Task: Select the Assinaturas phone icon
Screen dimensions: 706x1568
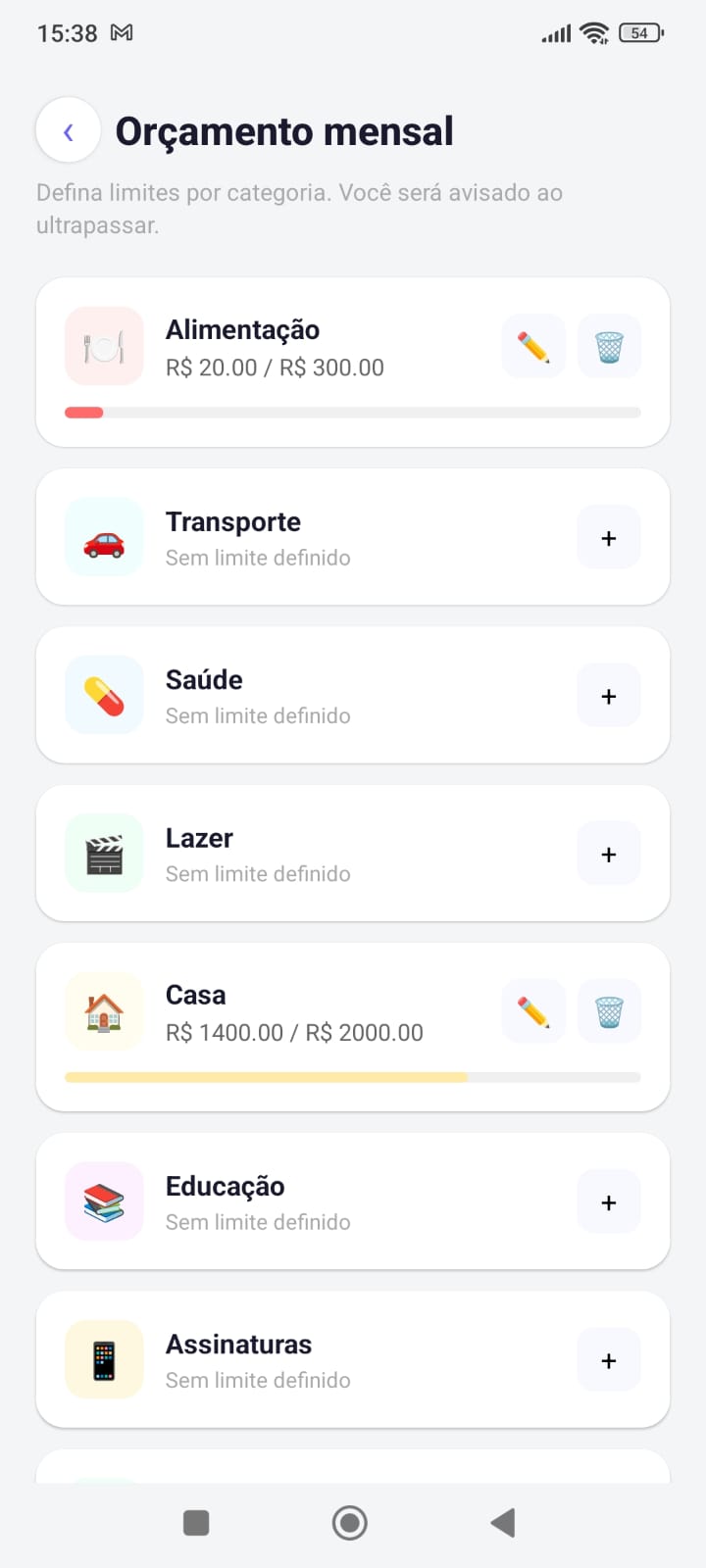Action: tap(104, 1359)
